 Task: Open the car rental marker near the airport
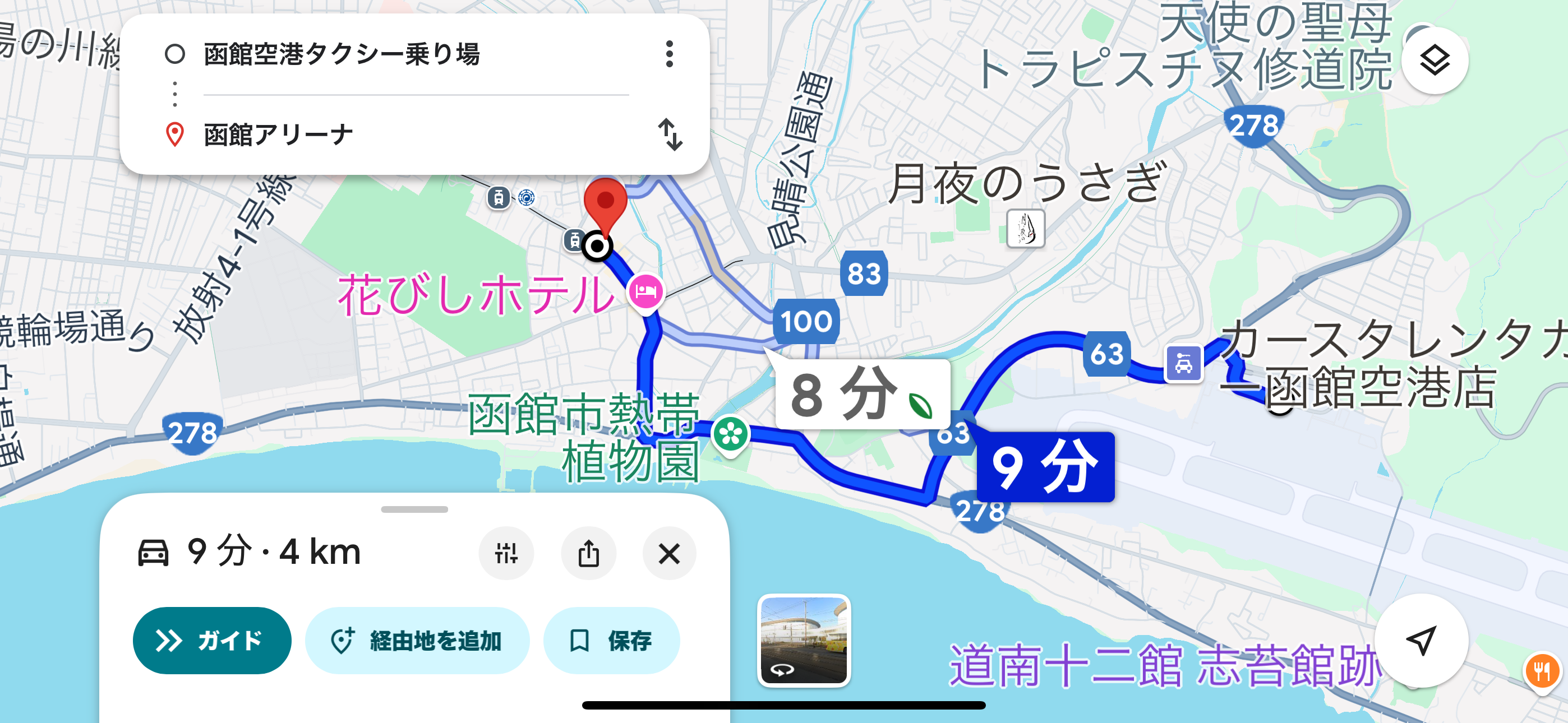tap(1183, 364)
